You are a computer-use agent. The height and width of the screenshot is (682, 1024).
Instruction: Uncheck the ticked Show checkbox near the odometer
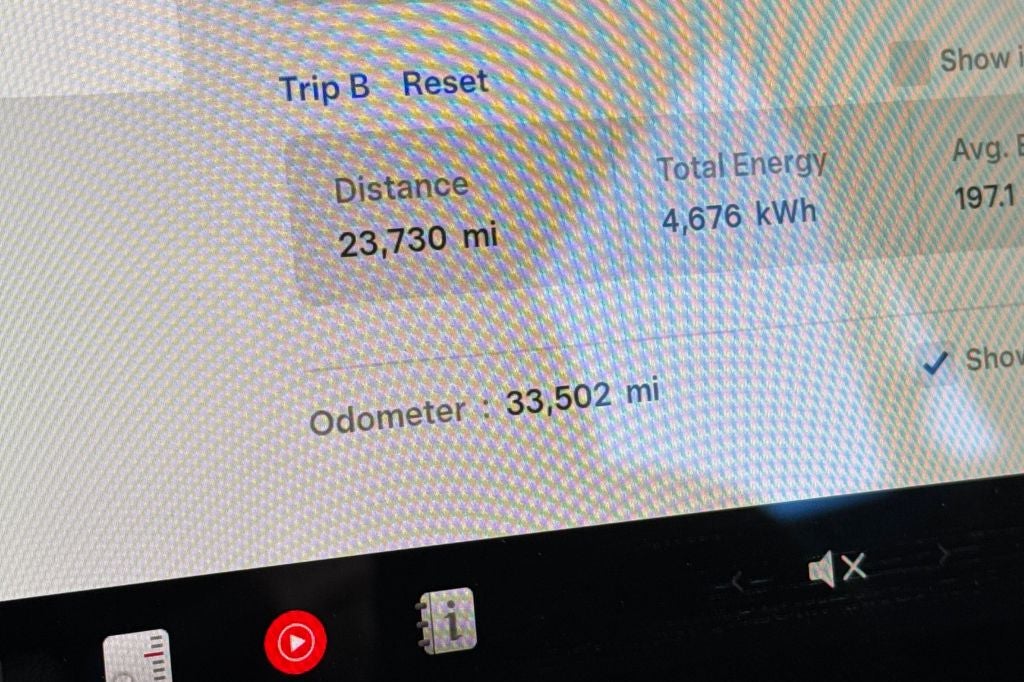pyautogui.click(x=935, y=363)
